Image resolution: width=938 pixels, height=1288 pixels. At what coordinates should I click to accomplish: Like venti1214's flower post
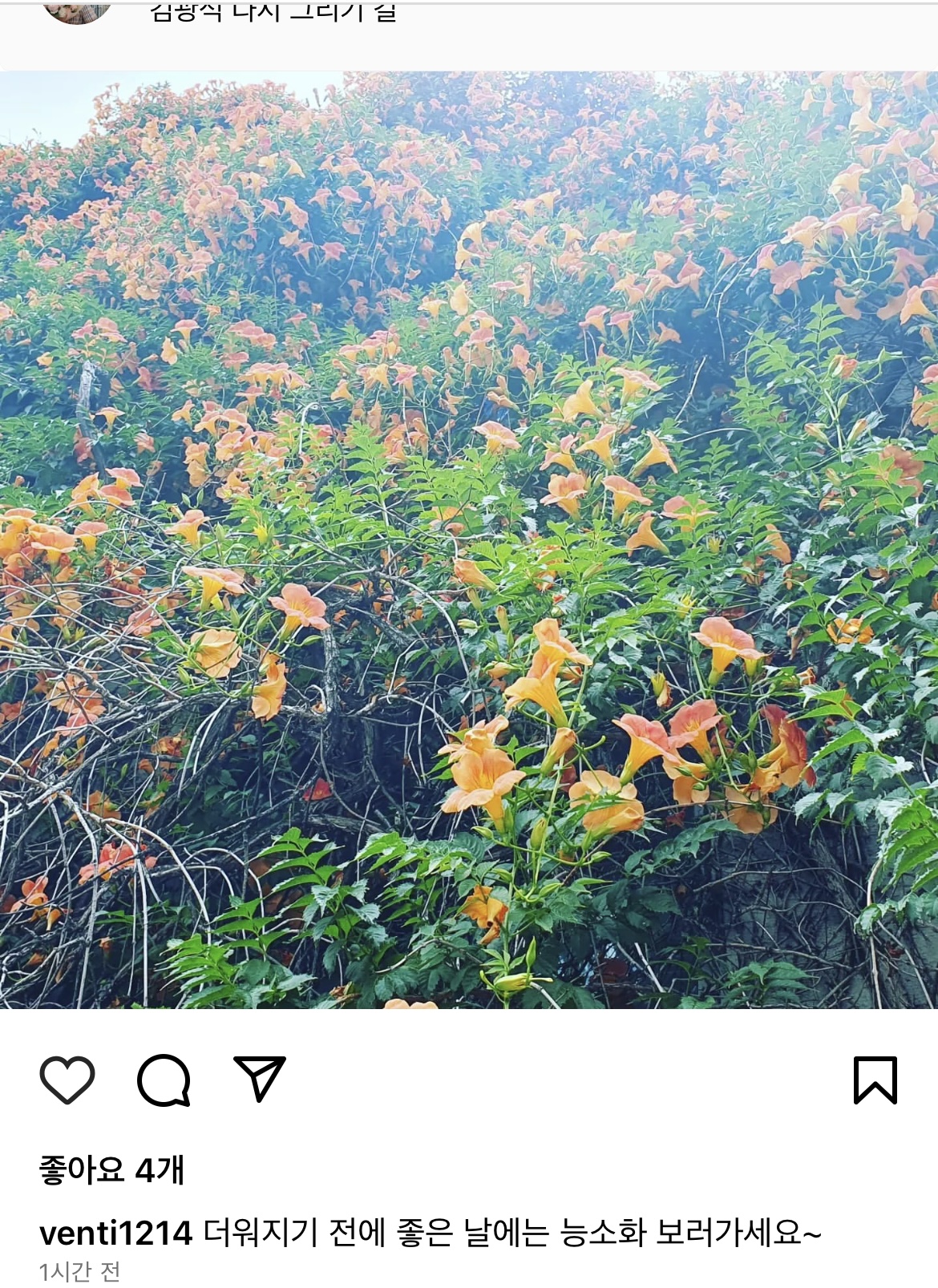tap(67, 1080)
